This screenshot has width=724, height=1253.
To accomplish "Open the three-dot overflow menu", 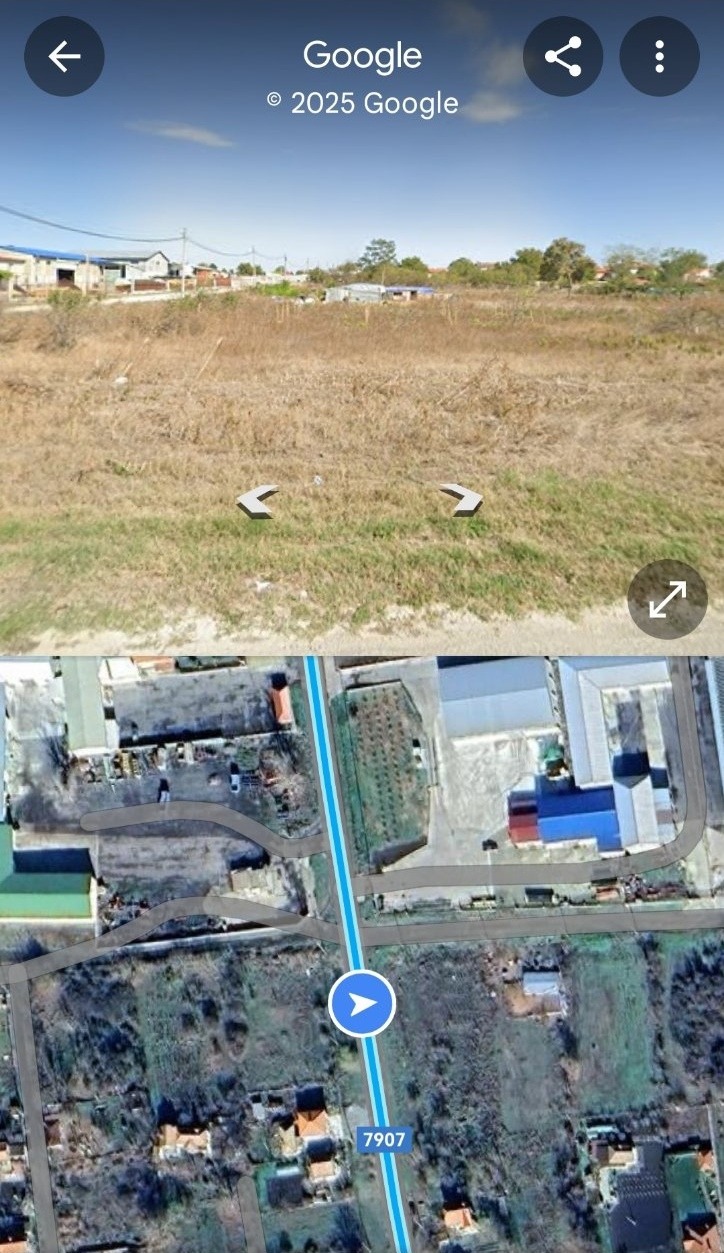I will [659, 57].
